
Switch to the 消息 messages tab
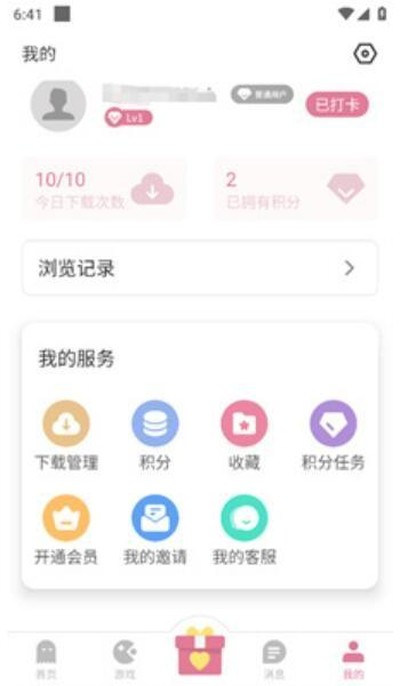coord(274,659)
